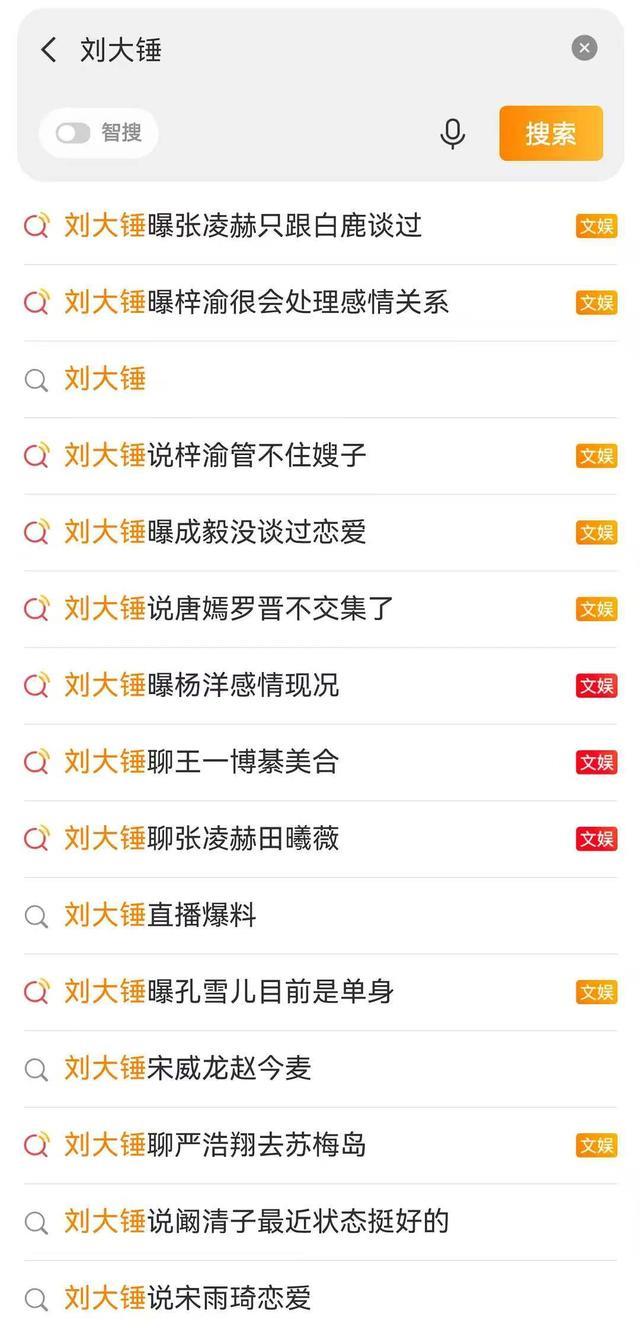Go back from the search page
The width and height of the screenshot is (640, 1333).
click(48, 50)
